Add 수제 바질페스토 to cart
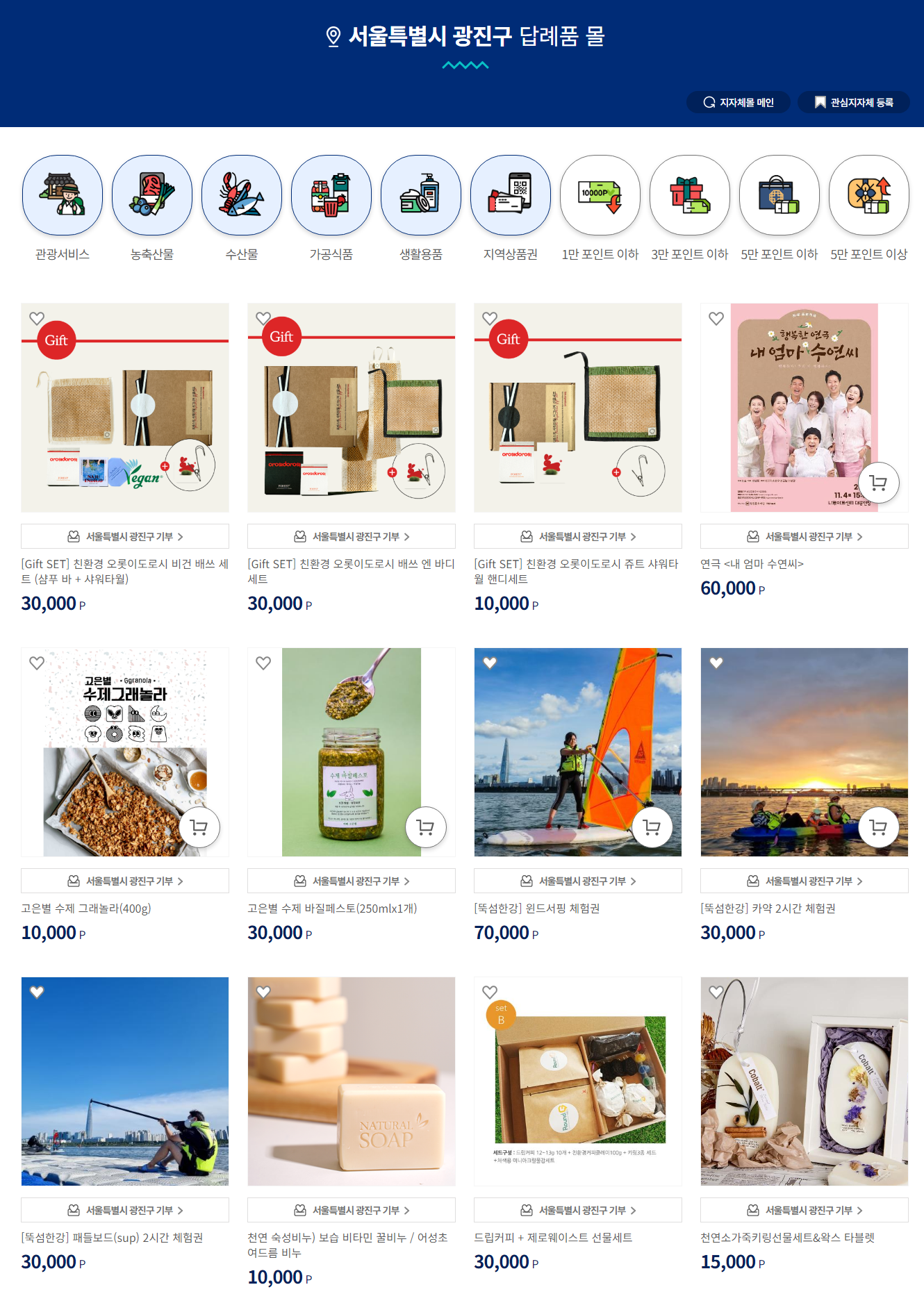Screen dimensions: 924x1294 [426, 827]
